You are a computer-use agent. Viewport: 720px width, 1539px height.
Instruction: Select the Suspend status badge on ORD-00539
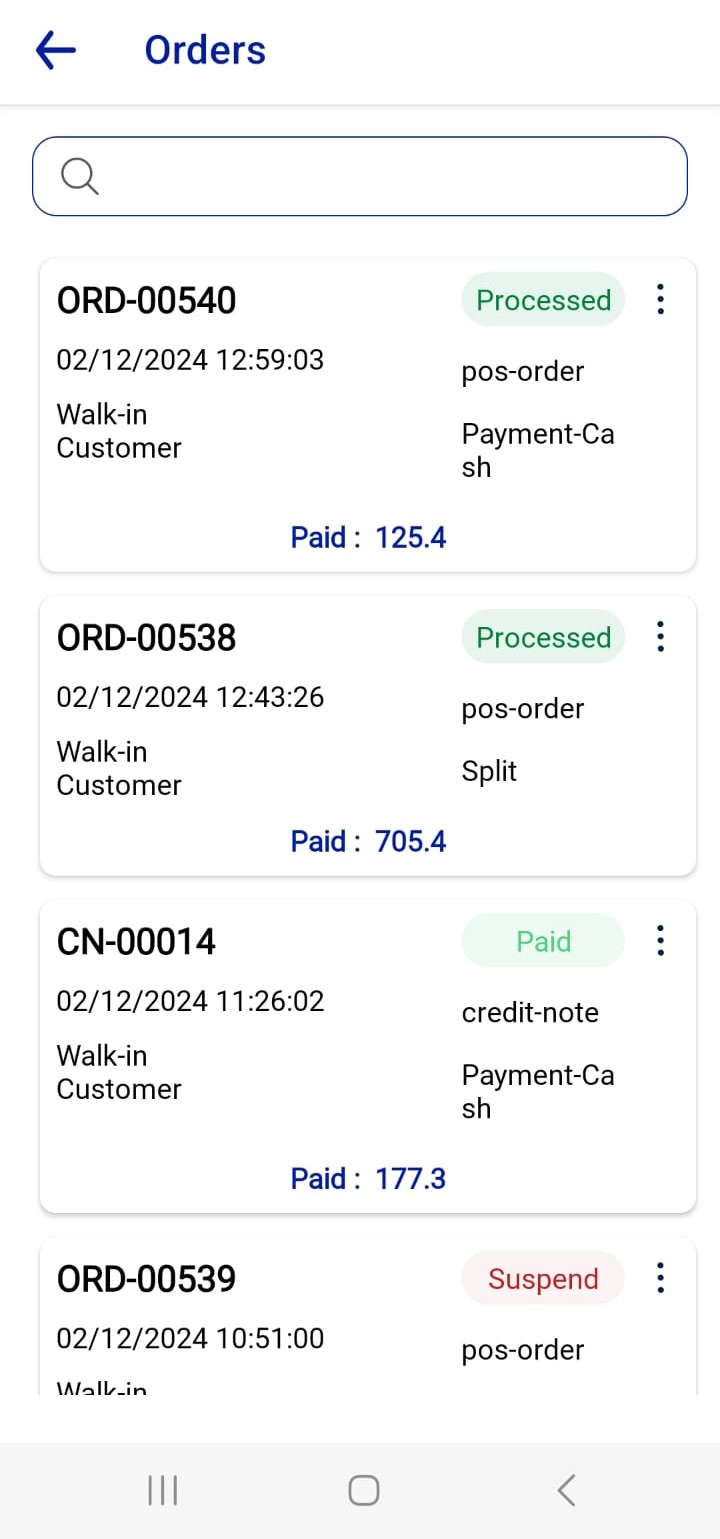pyautogui.click(x=542, y=1278)
